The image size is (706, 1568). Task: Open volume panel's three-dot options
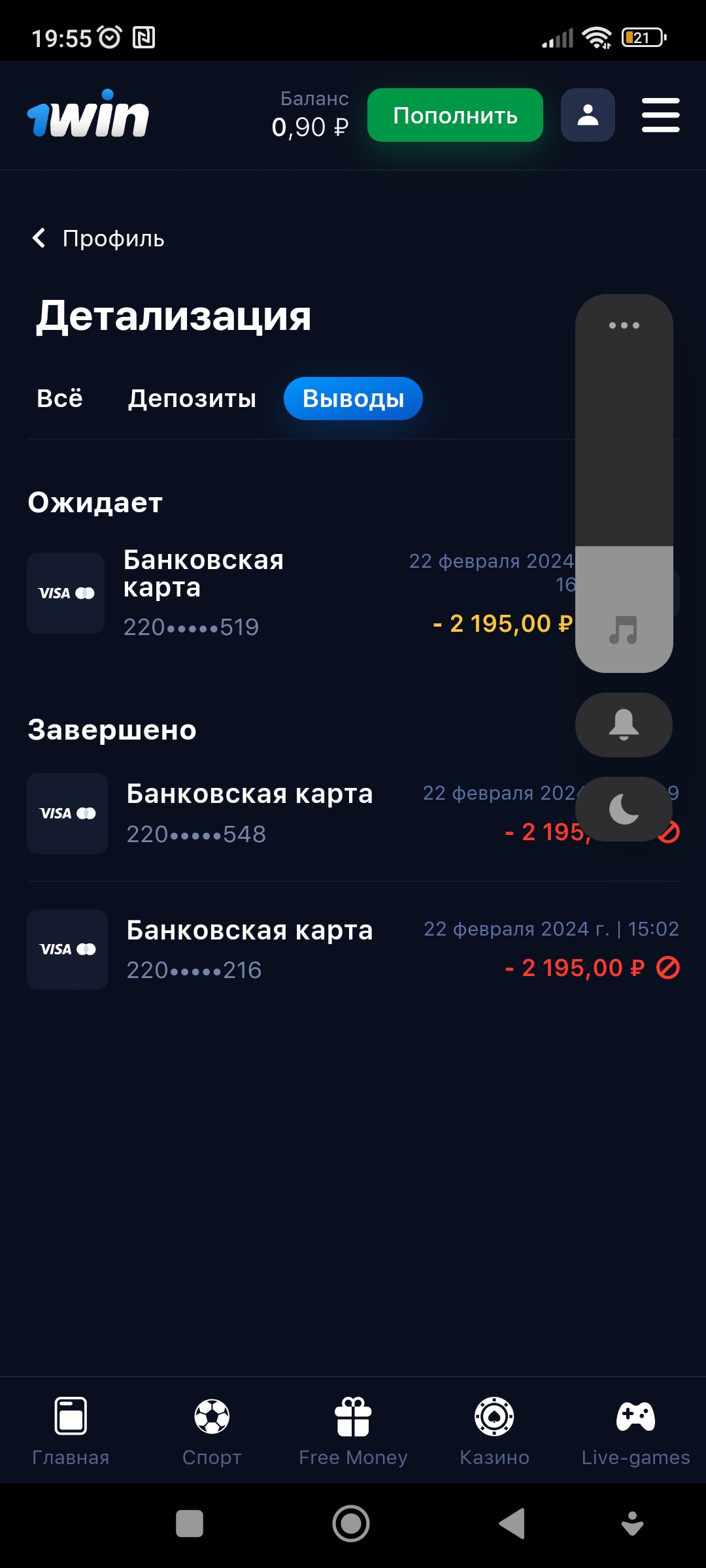(624, 325)
